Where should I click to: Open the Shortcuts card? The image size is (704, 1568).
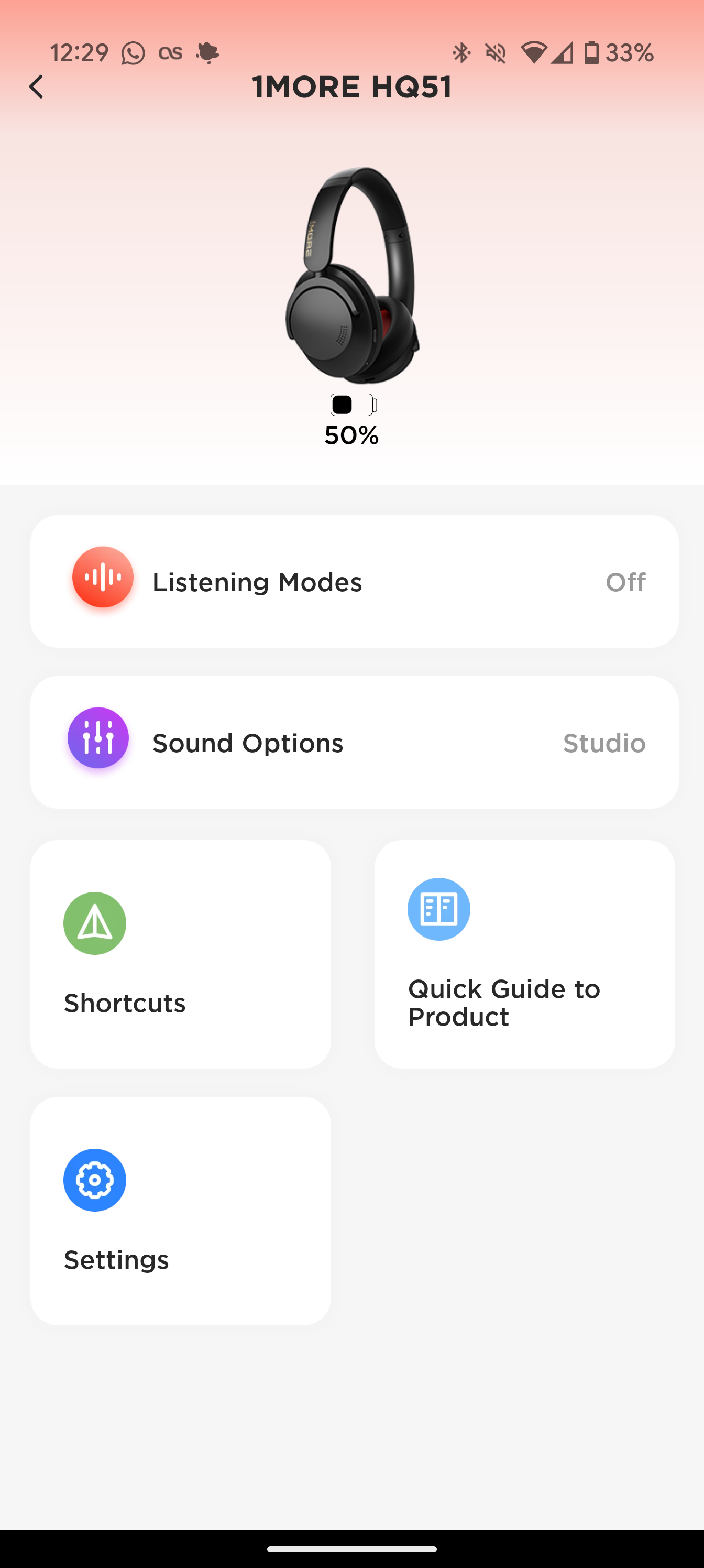[x=181, y=954]
